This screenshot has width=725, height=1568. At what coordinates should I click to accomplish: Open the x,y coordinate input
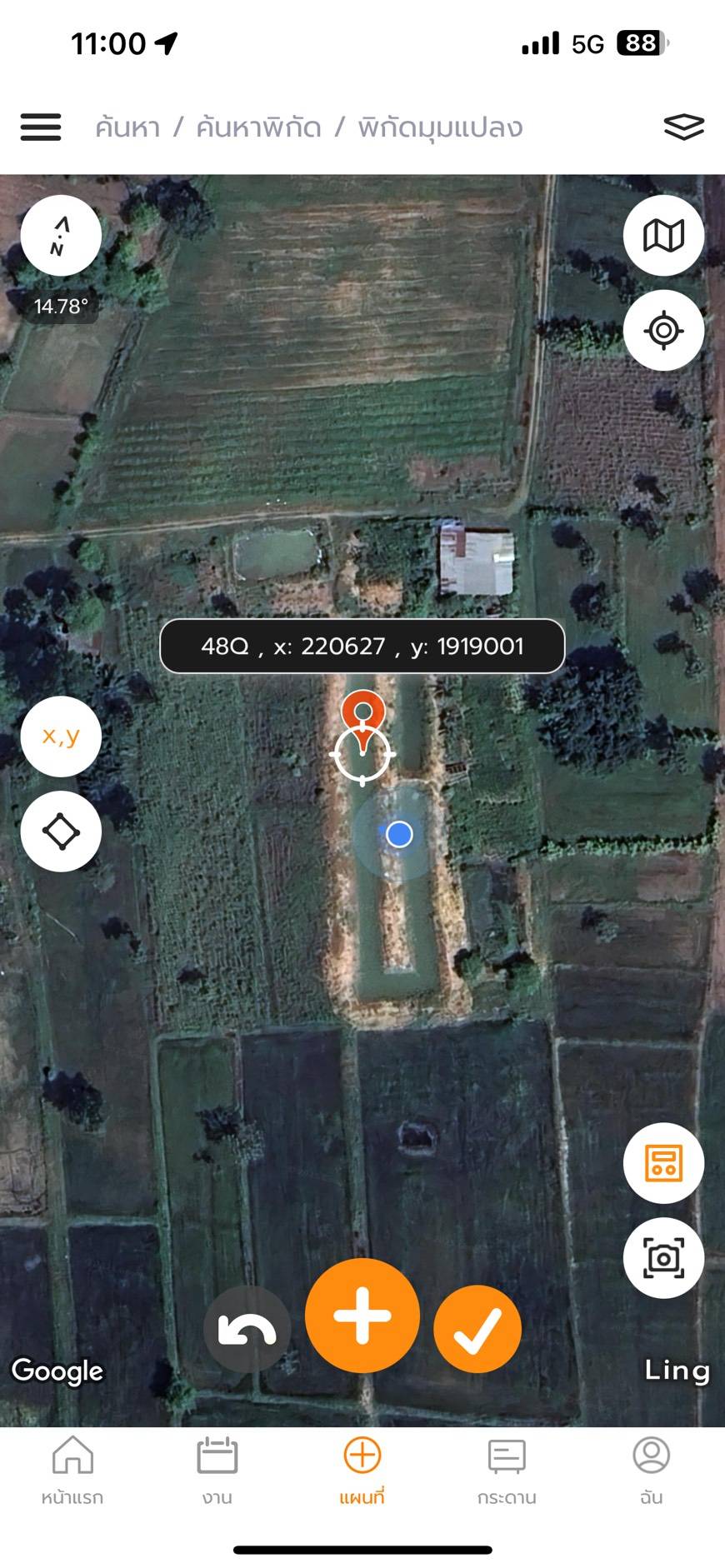61,737
